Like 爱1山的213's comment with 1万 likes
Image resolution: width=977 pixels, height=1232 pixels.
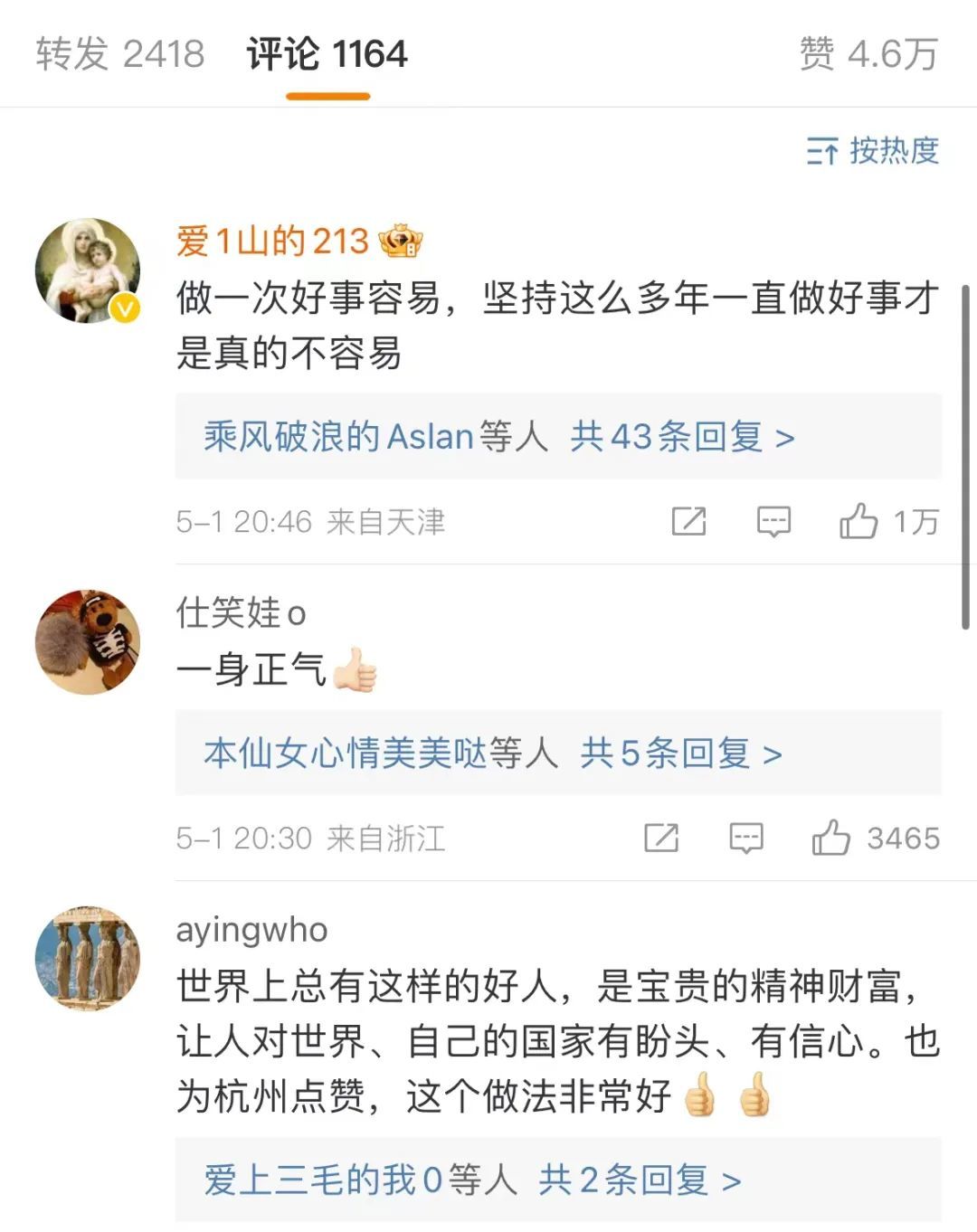(x=858, y=521)
